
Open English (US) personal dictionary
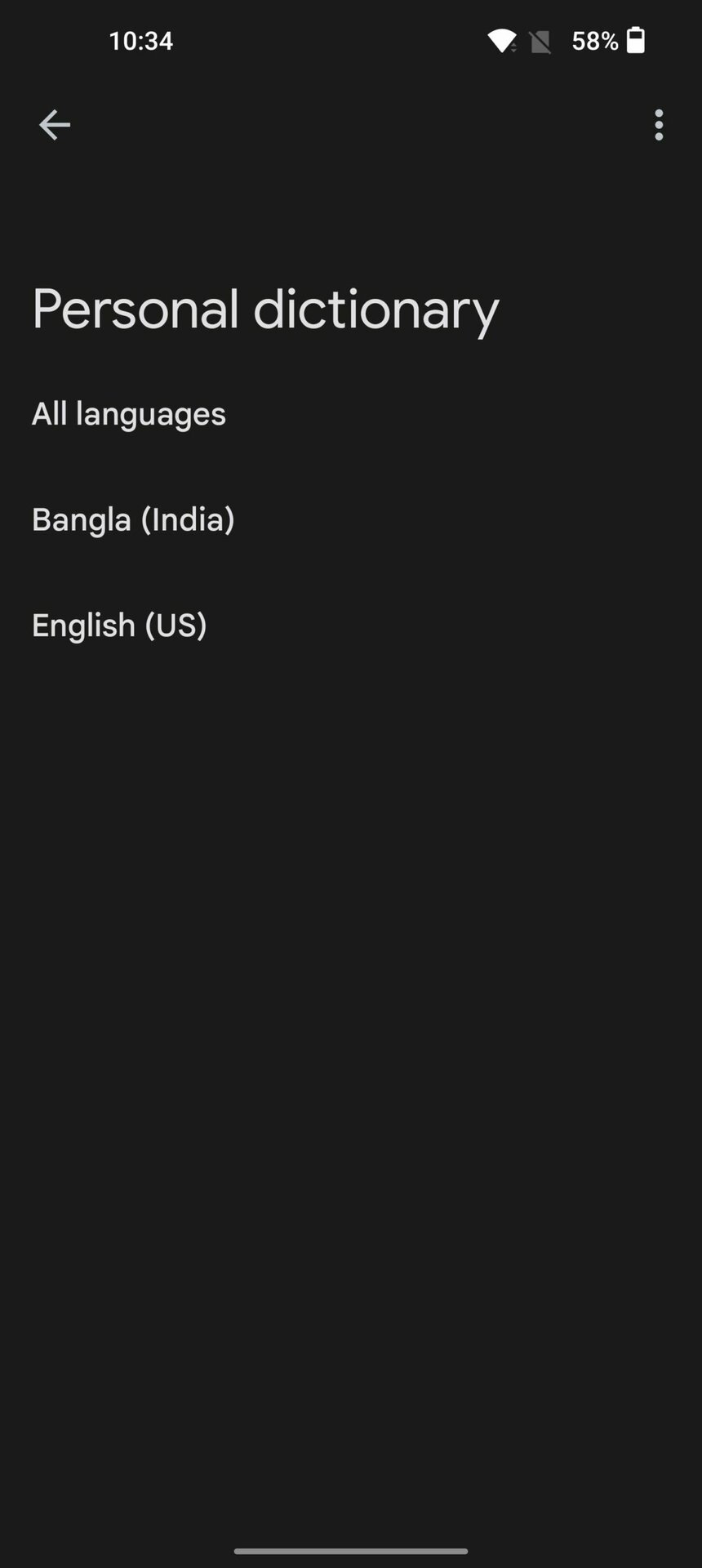pos(119,625)
